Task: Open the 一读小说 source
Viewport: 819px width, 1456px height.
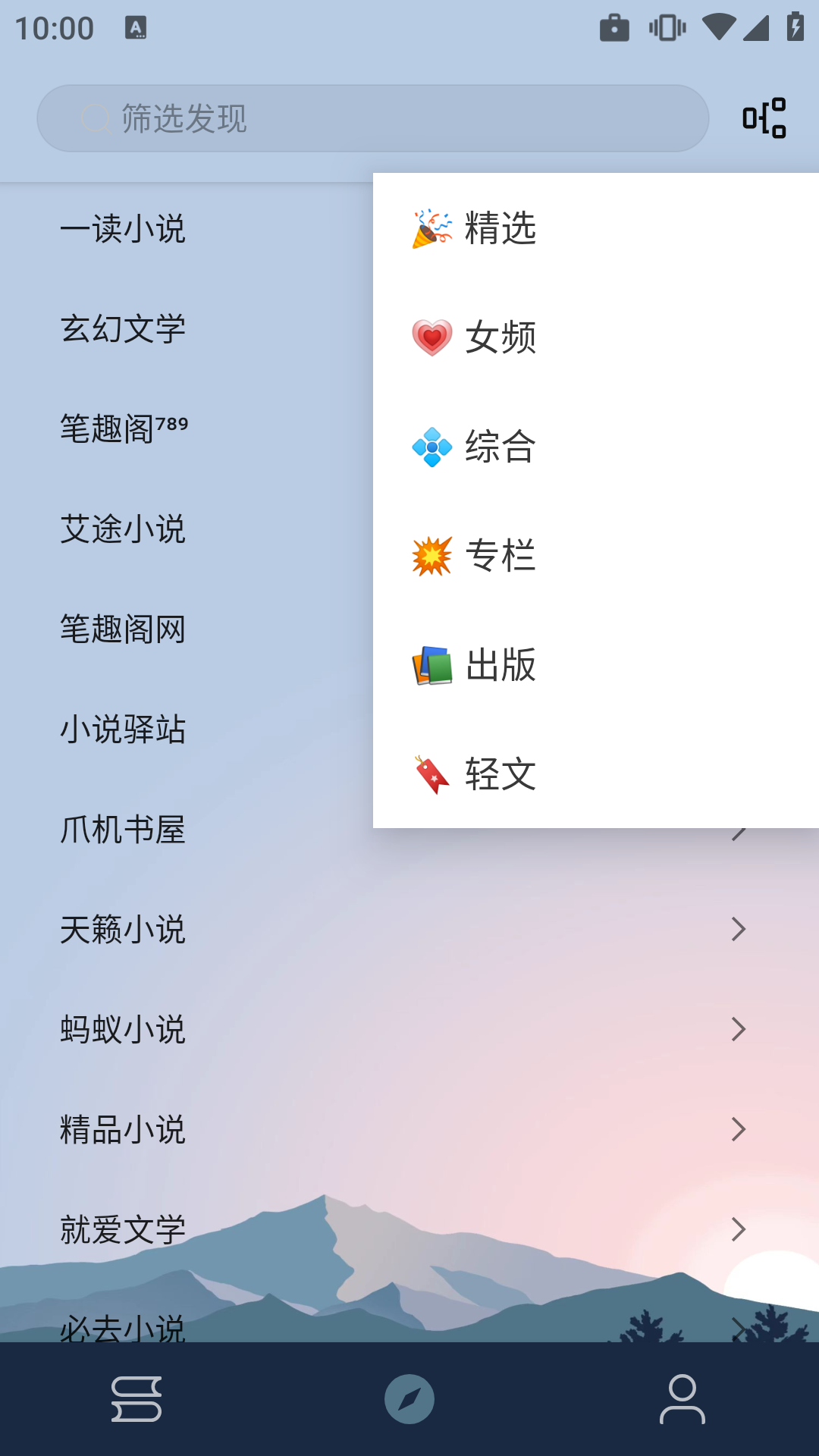Action: tap(186, 229)
